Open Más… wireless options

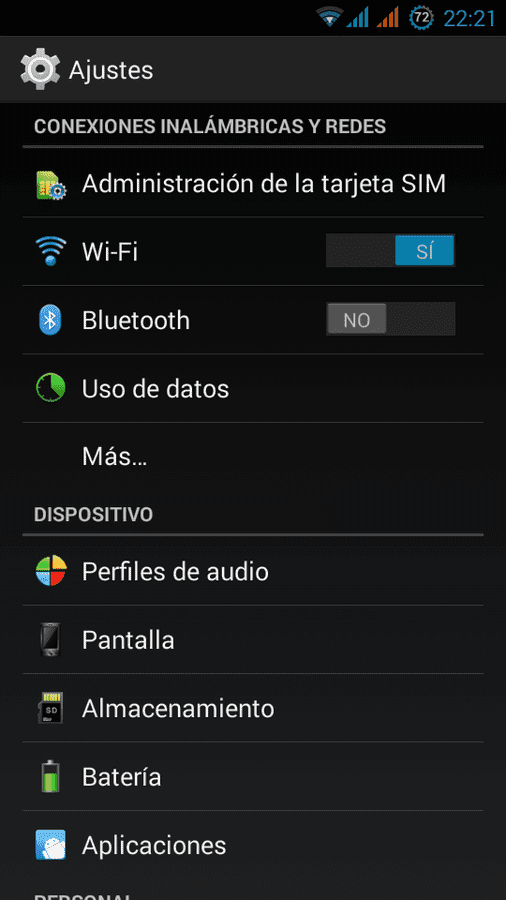tap(253, 456)
